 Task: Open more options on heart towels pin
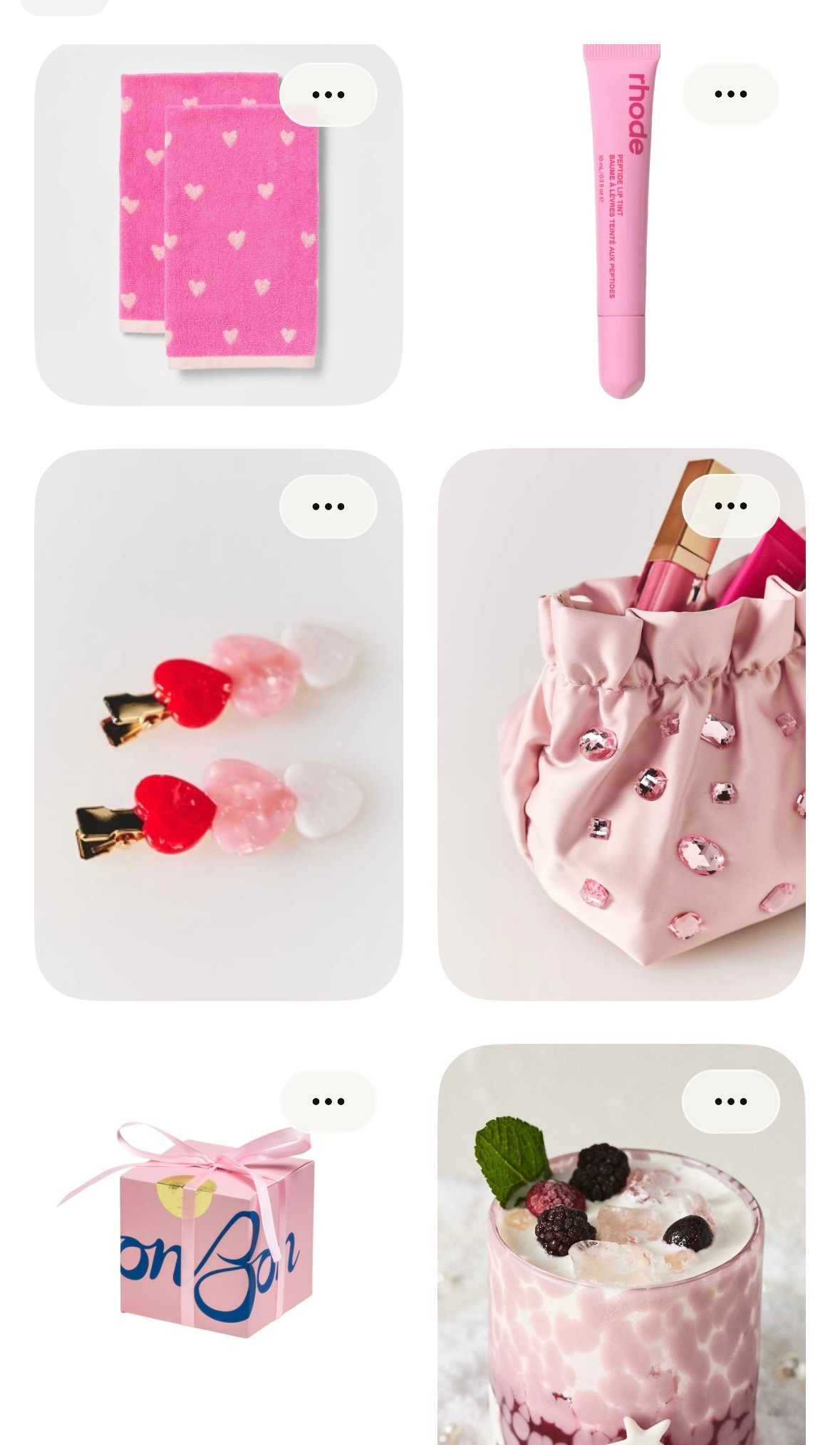coord(328,94)
